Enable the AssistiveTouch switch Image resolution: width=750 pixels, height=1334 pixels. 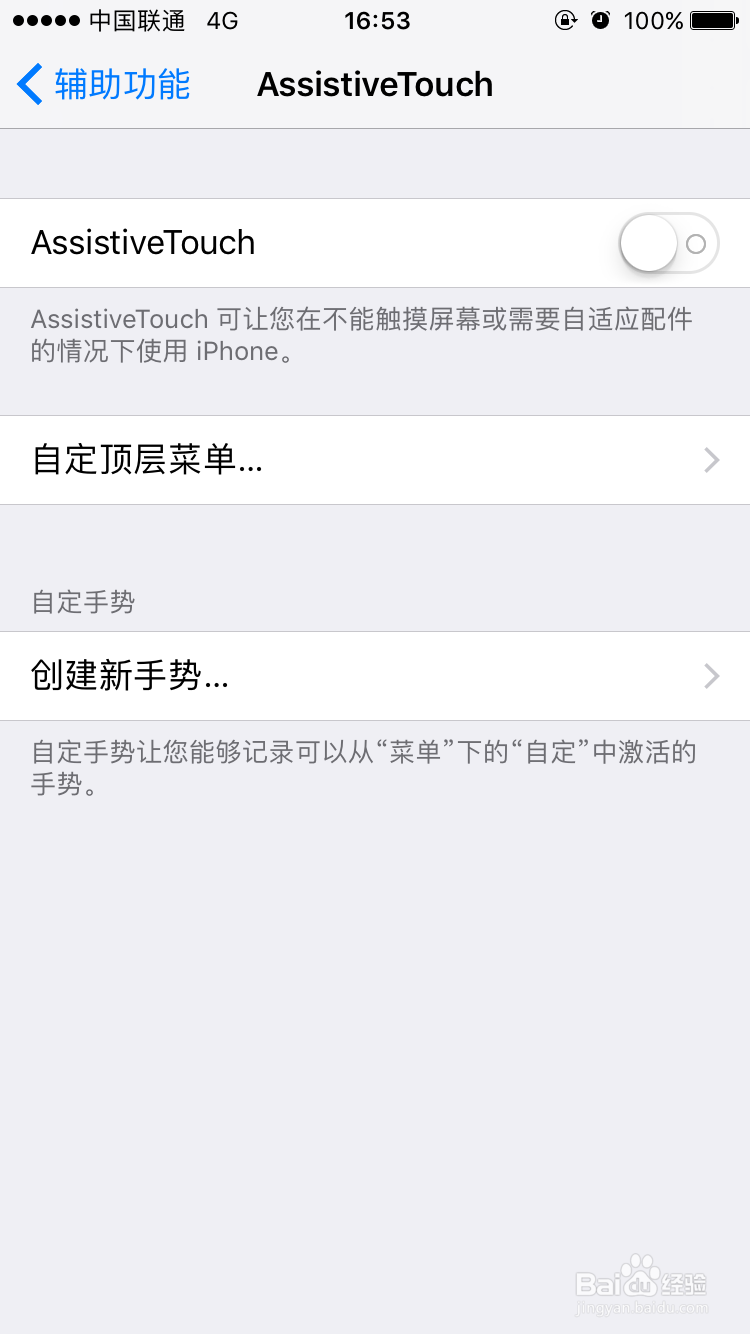pyautogui.click(x=668, y=242)
